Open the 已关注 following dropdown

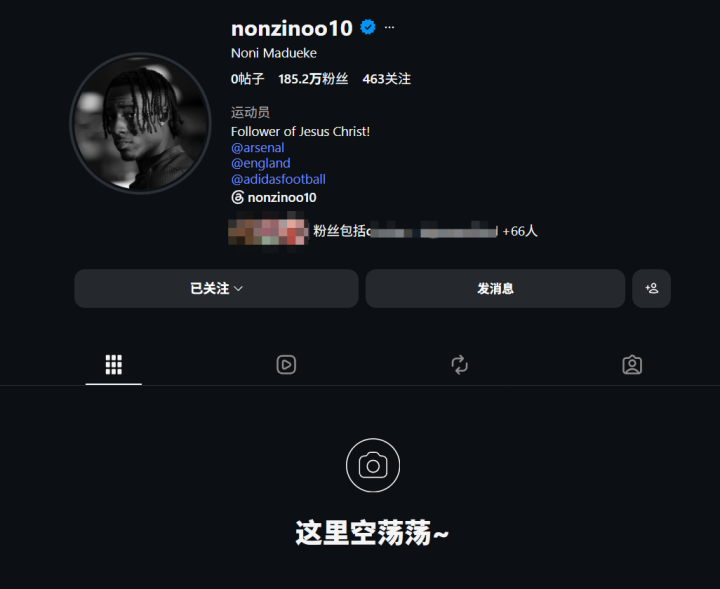pyautogui.click(x=216, y=288)
